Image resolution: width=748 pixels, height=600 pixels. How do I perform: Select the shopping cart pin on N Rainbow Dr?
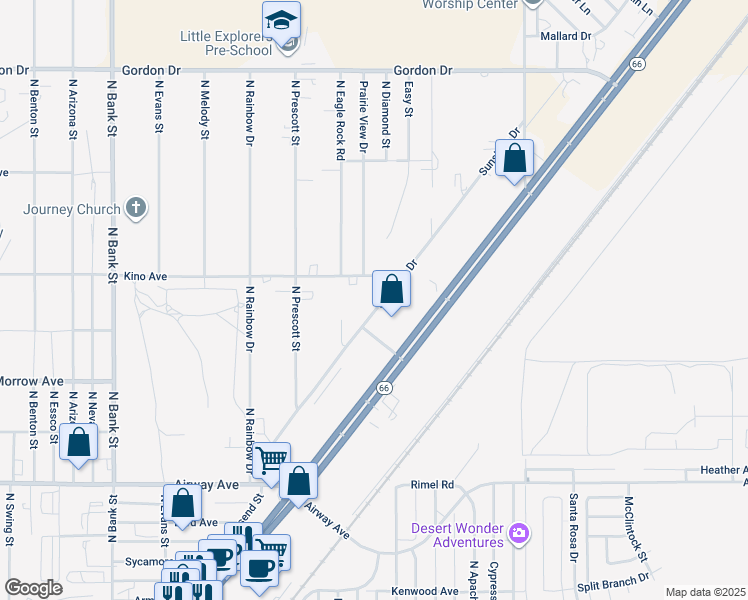click(271, 461)
